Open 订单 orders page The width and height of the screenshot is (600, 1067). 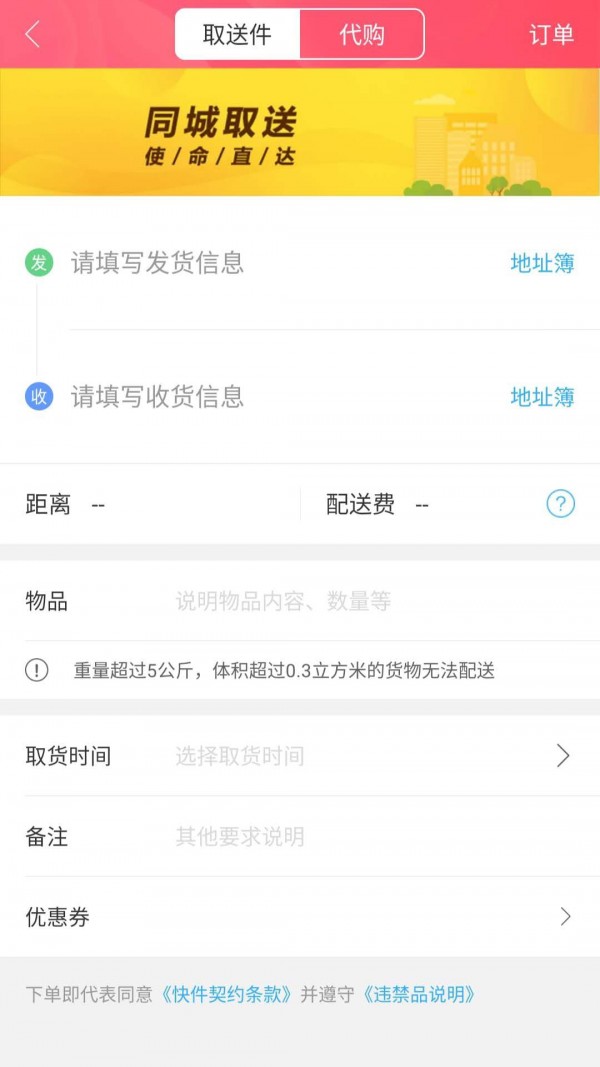[x=551, y=34]
